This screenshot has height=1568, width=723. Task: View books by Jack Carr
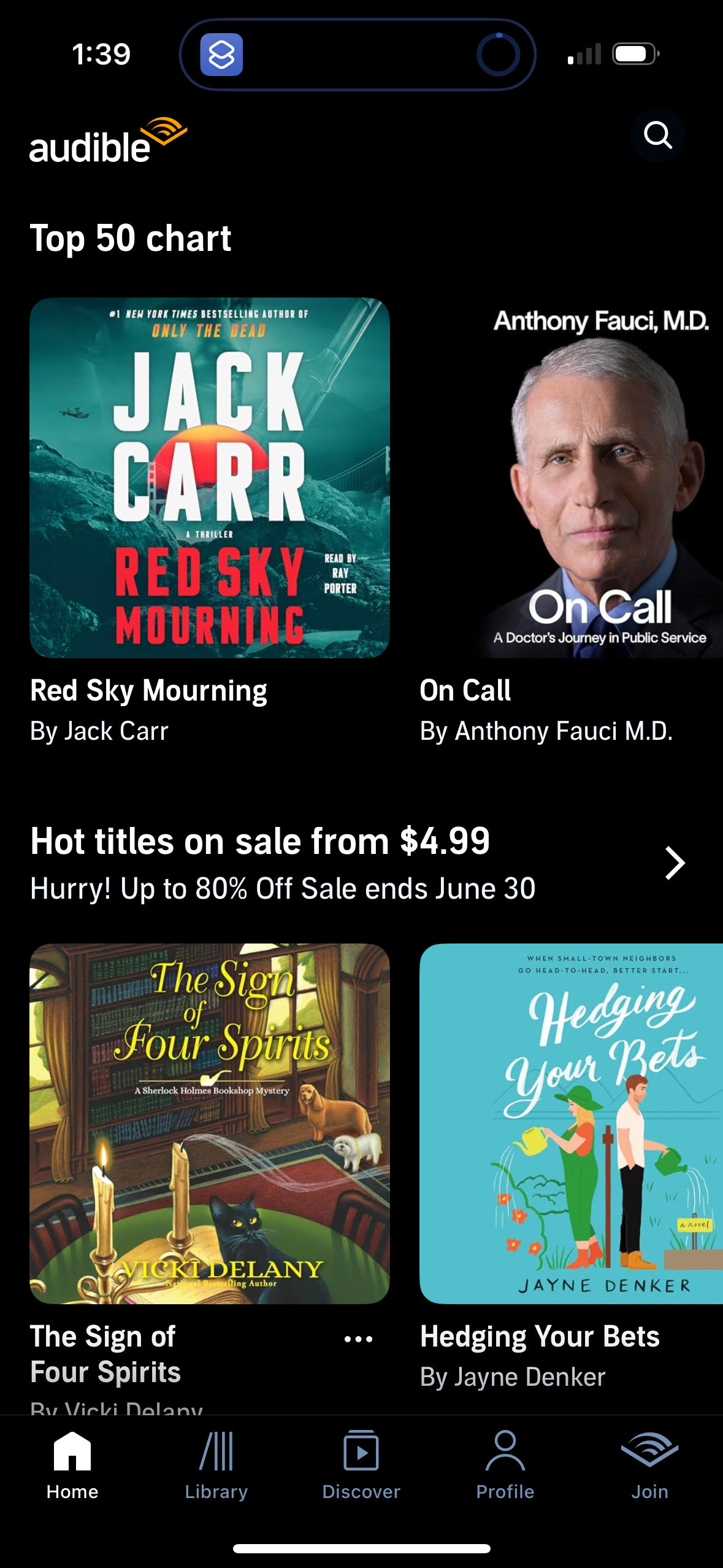[100, 731]
